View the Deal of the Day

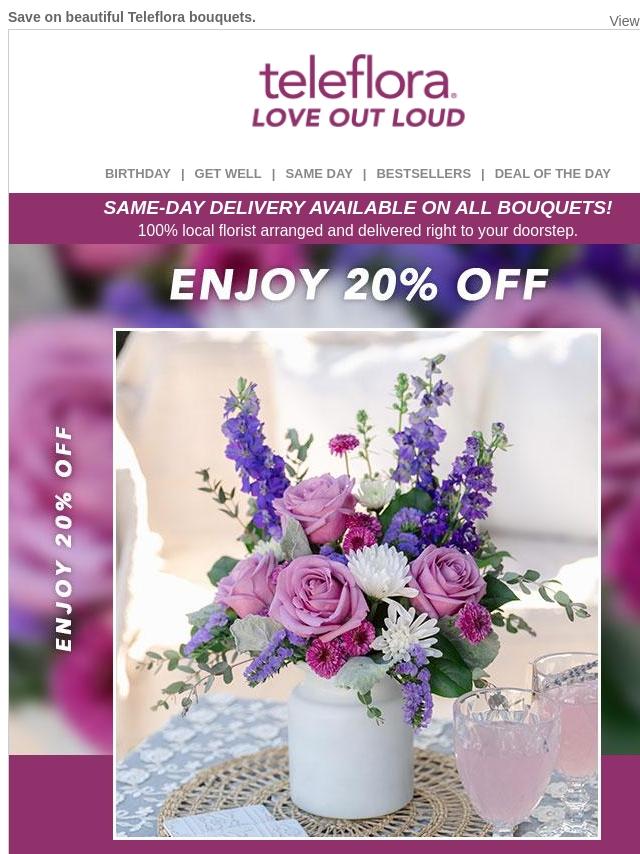pyautogui.click(x=552, y=173)
